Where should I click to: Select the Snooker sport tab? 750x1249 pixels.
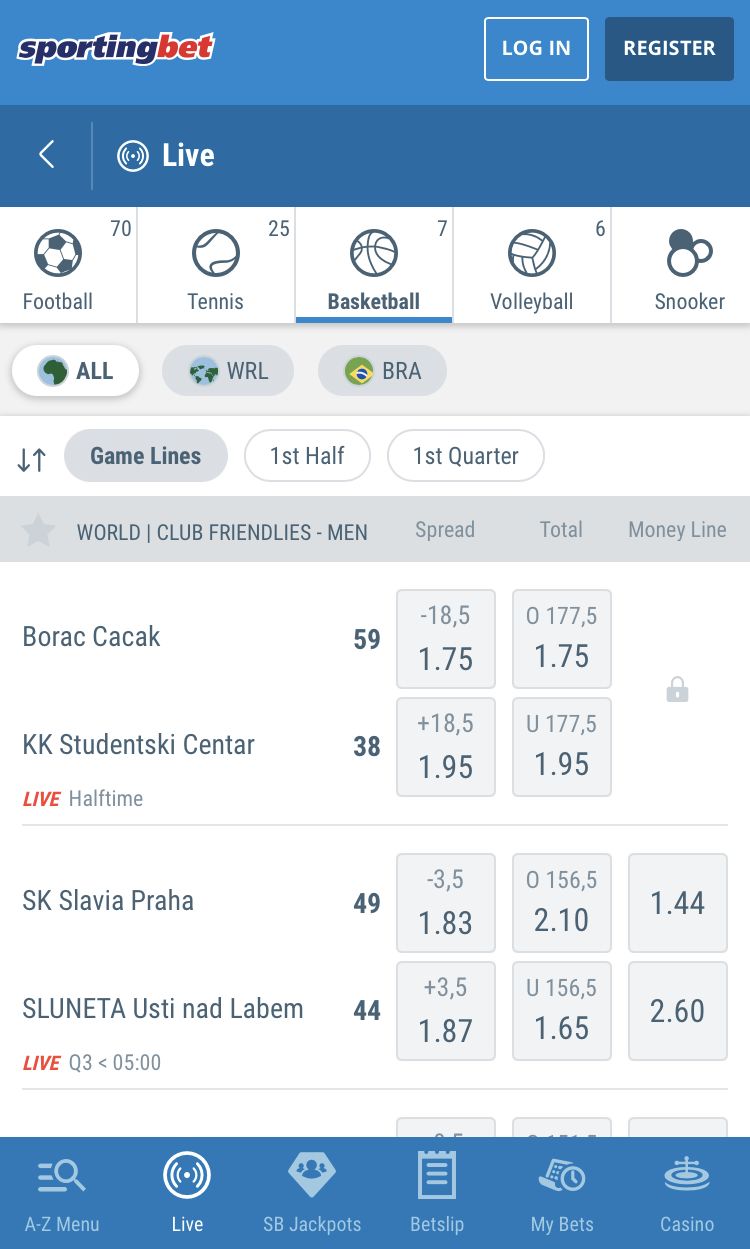[x=689, y=265]
